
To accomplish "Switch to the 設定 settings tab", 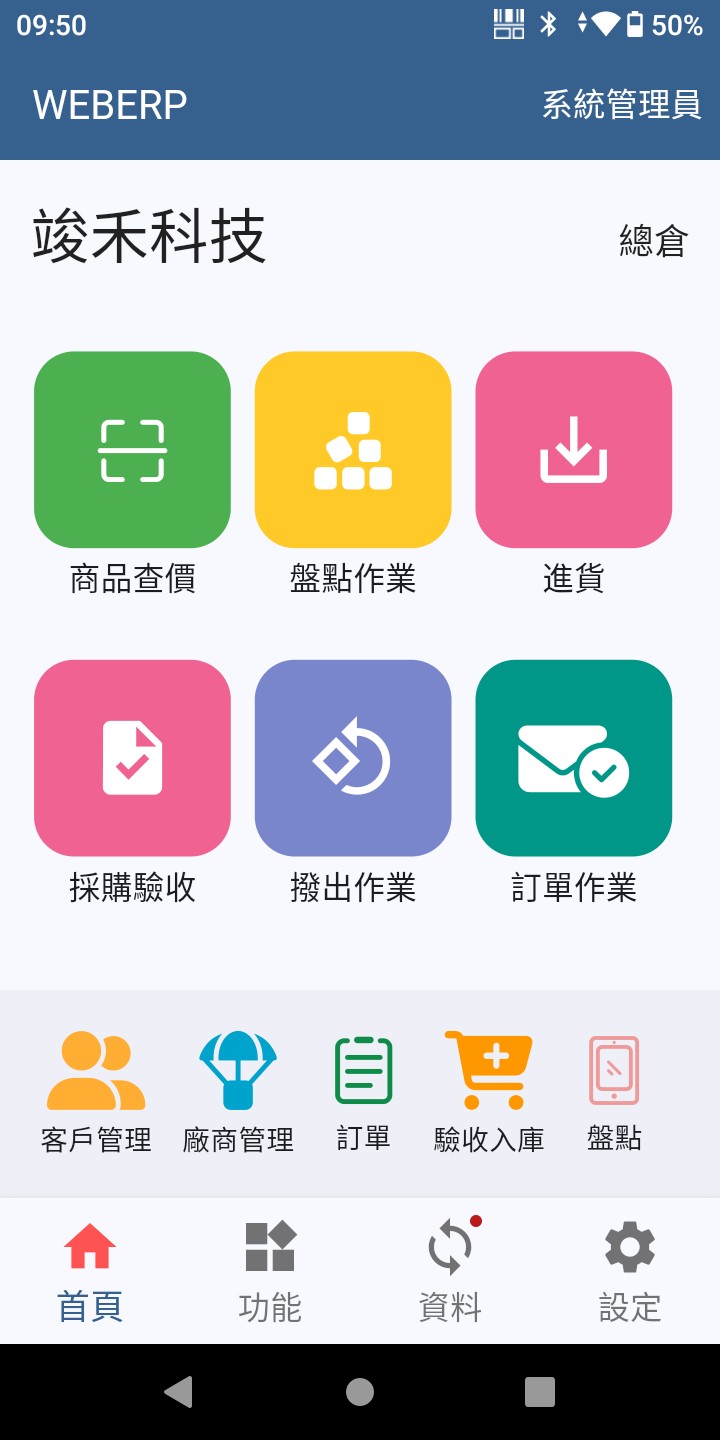I will 630,1272.
